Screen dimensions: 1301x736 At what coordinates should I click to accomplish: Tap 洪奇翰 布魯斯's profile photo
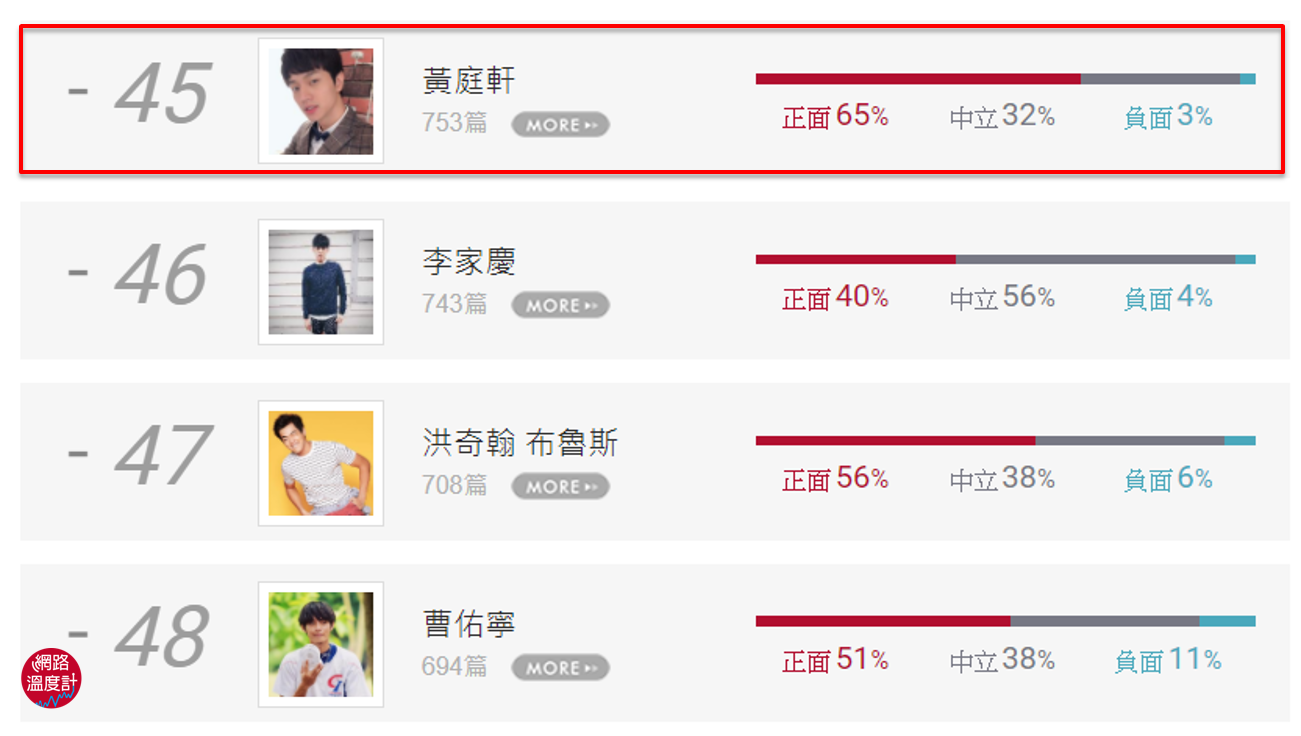[321, 463]
